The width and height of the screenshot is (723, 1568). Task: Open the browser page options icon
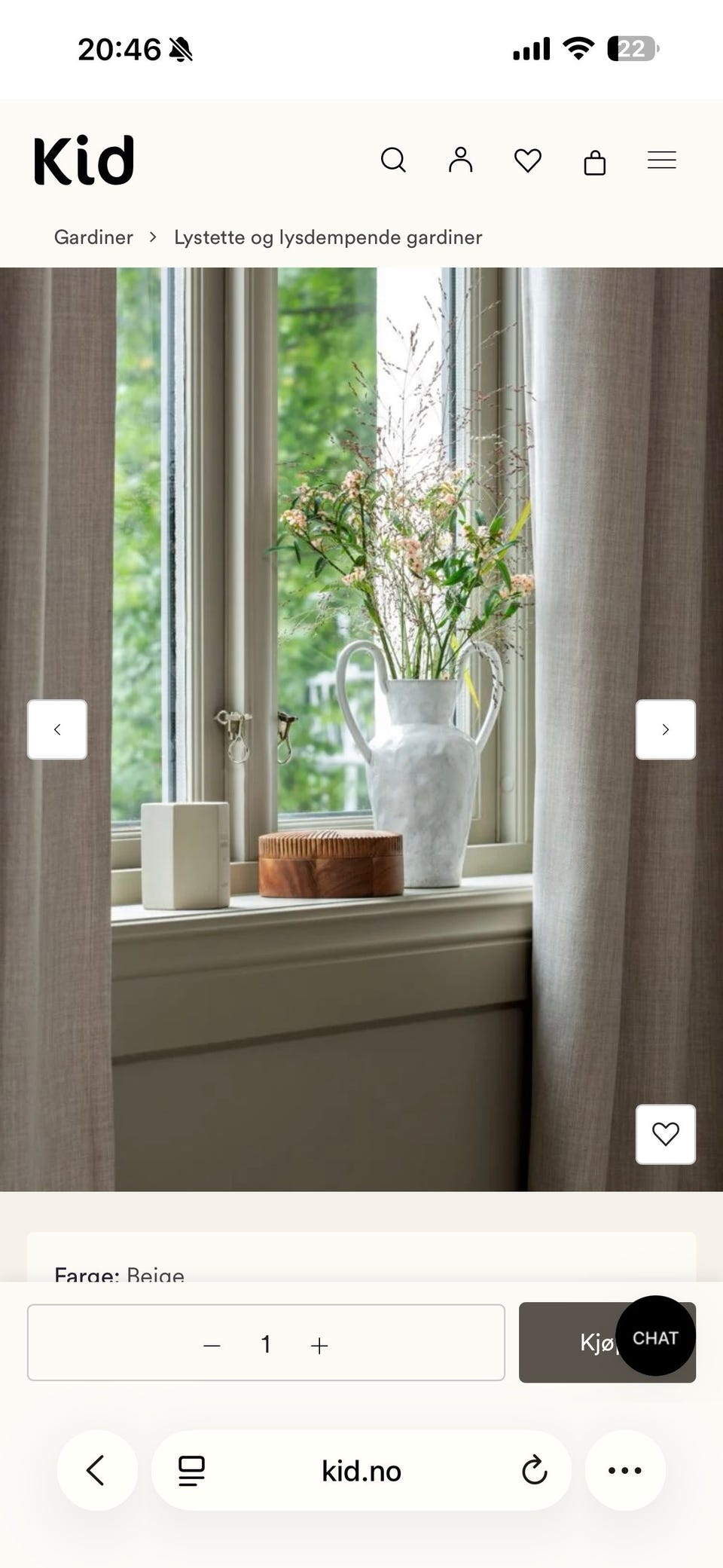[x=191, y=1471]
